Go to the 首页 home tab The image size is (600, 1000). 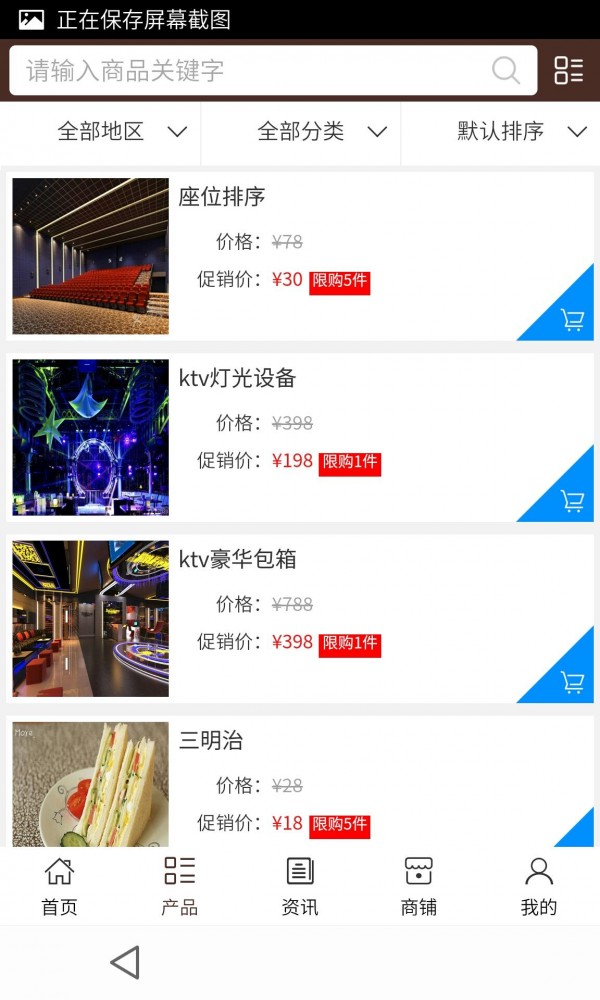(59, 886)
